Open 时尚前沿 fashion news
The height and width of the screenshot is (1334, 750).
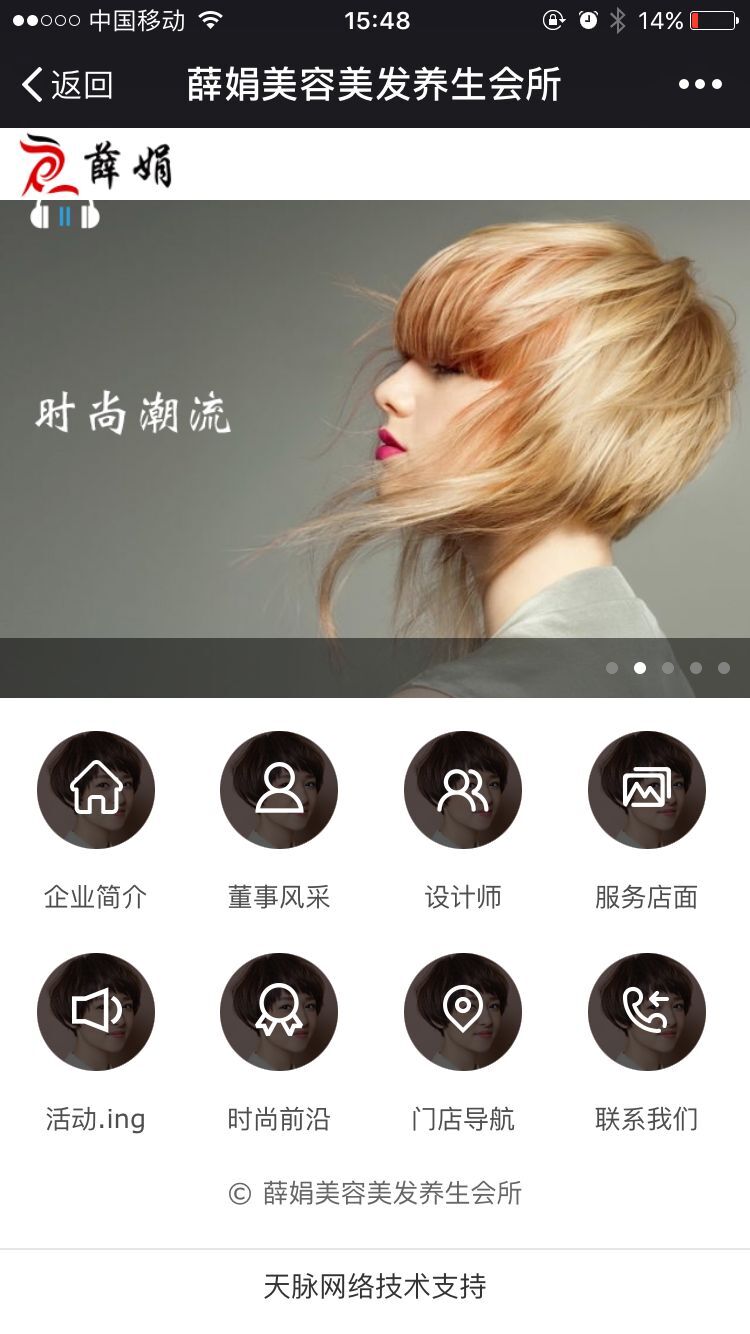point(279,1012)
